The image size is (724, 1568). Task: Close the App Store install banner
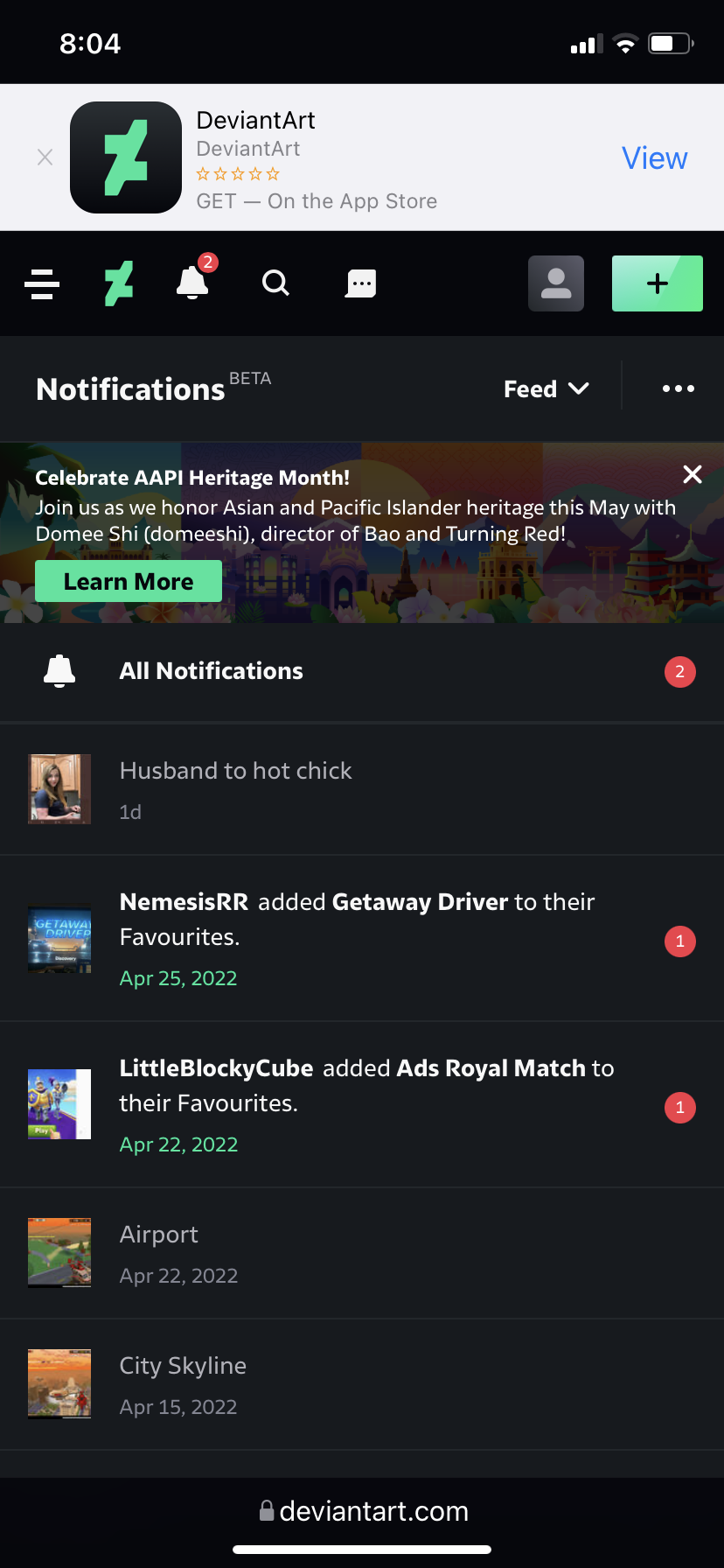click(45, 157)
